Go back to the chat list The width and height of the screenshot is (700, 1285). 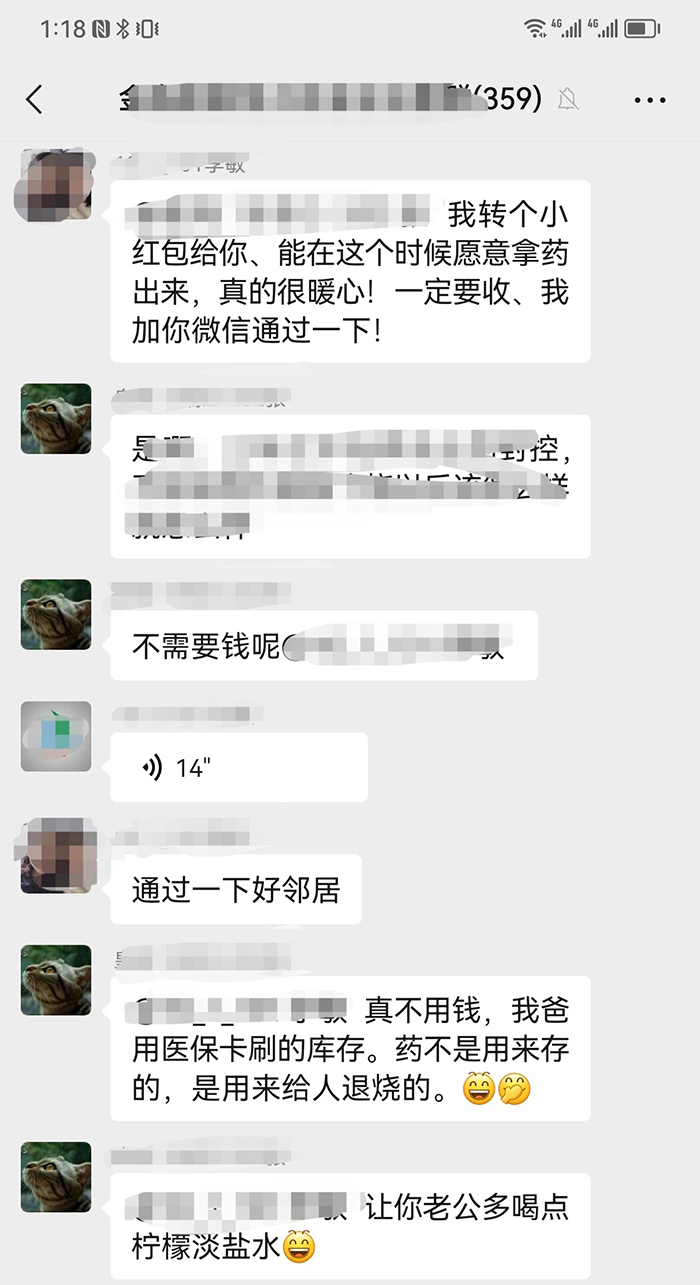[x=35, y=99]
